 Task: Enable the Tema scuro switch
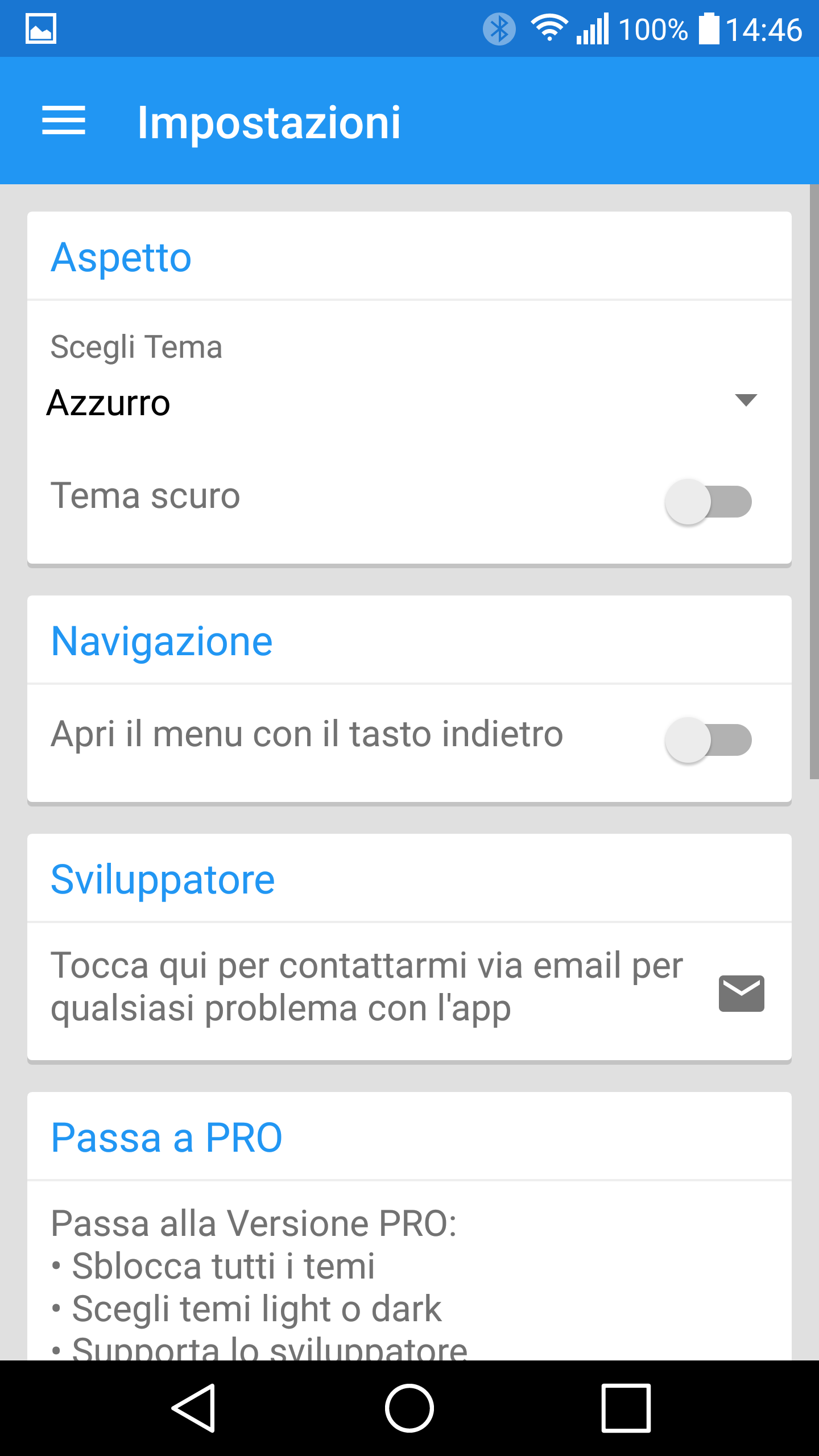(x=708, y=502)
